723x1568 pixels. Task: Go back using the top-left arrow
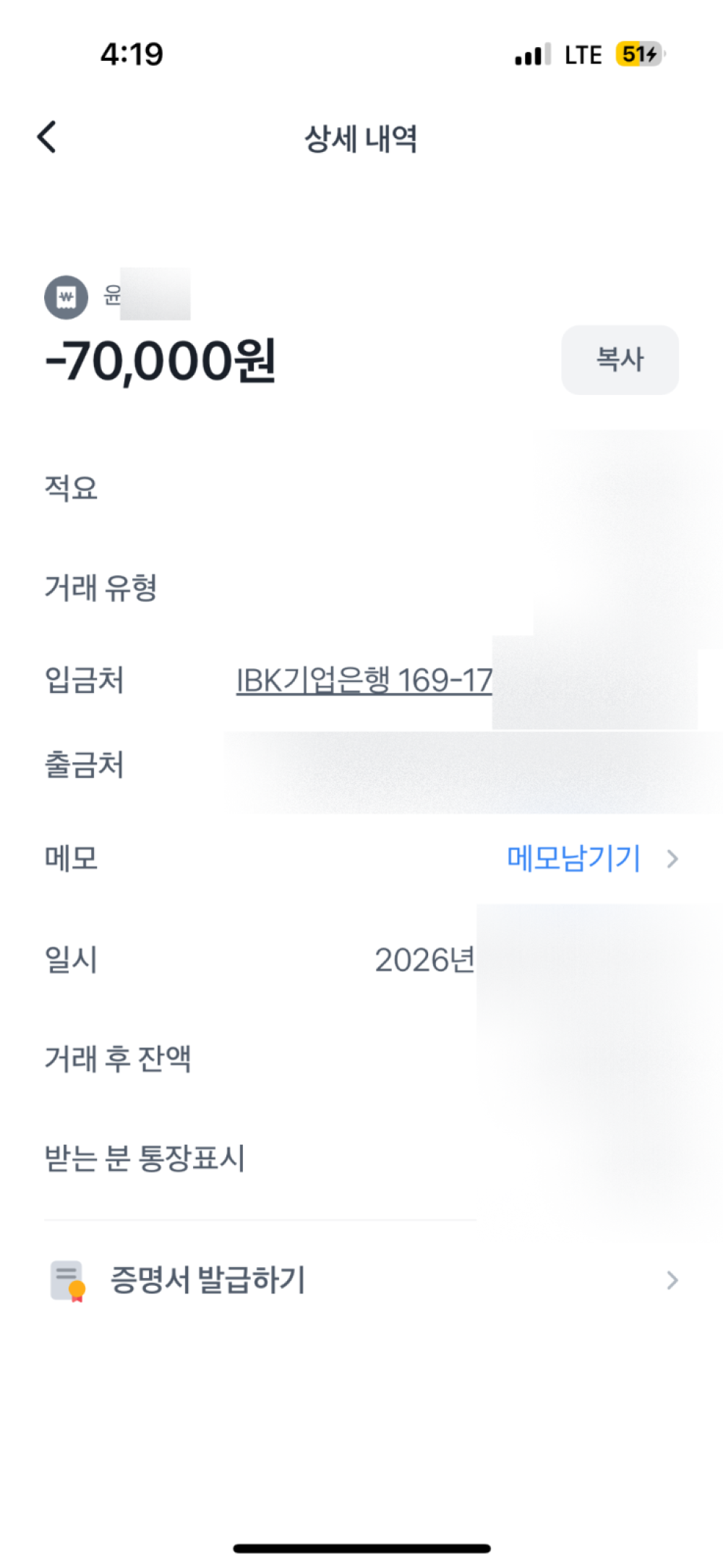click(x=47, y=137)
